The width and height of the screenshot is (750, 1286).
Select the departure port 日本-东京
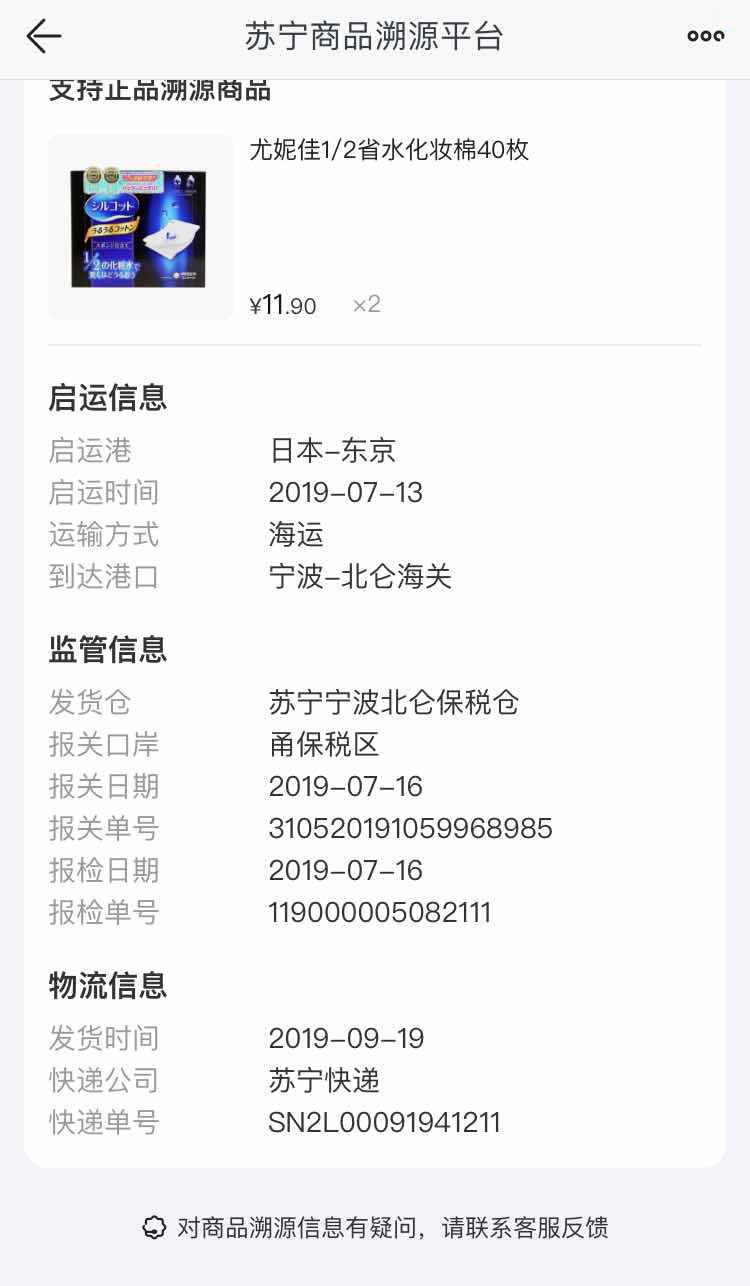click(333, 451)
